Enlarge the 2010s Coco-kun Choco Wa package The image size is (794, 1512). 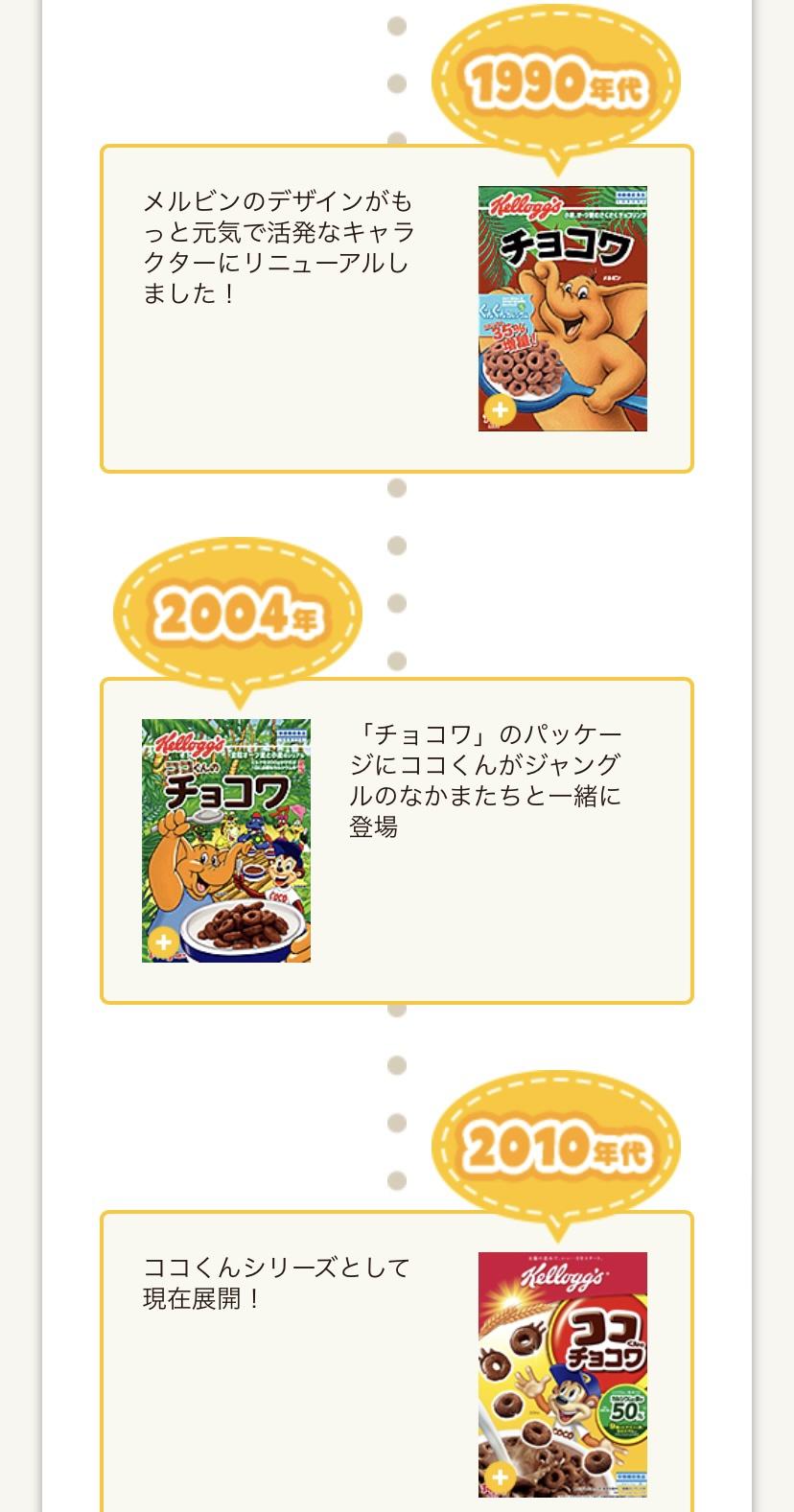tap(563, 1375)
